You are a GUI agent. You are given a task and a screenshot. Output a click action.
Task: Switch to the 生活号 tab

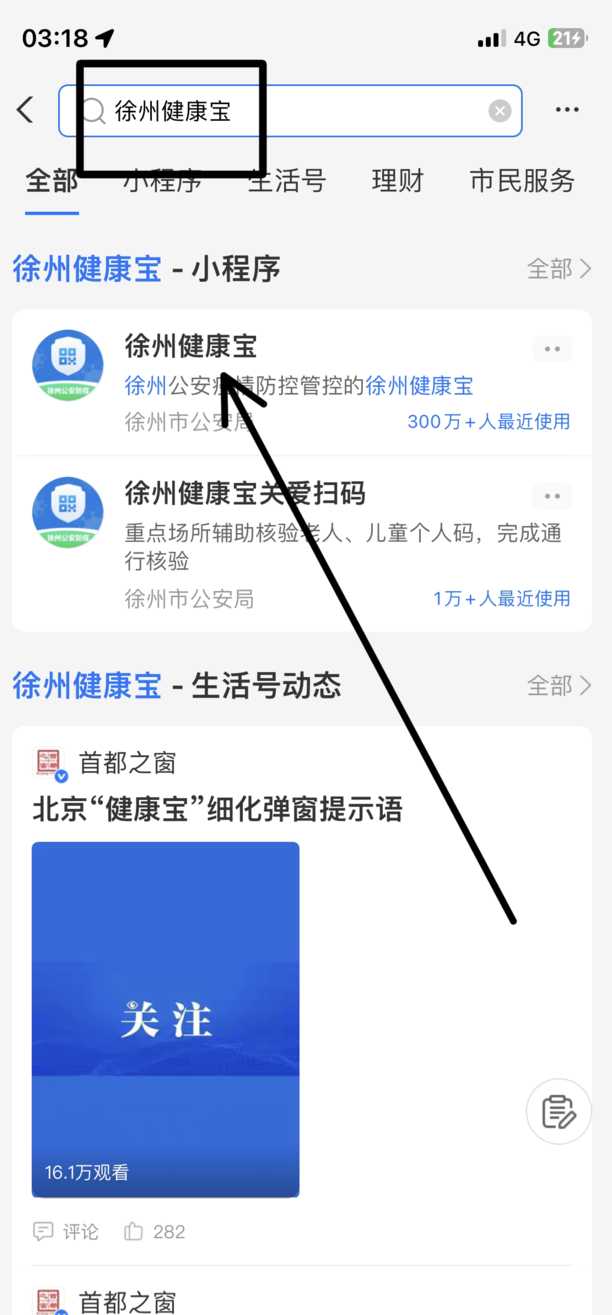287,181
